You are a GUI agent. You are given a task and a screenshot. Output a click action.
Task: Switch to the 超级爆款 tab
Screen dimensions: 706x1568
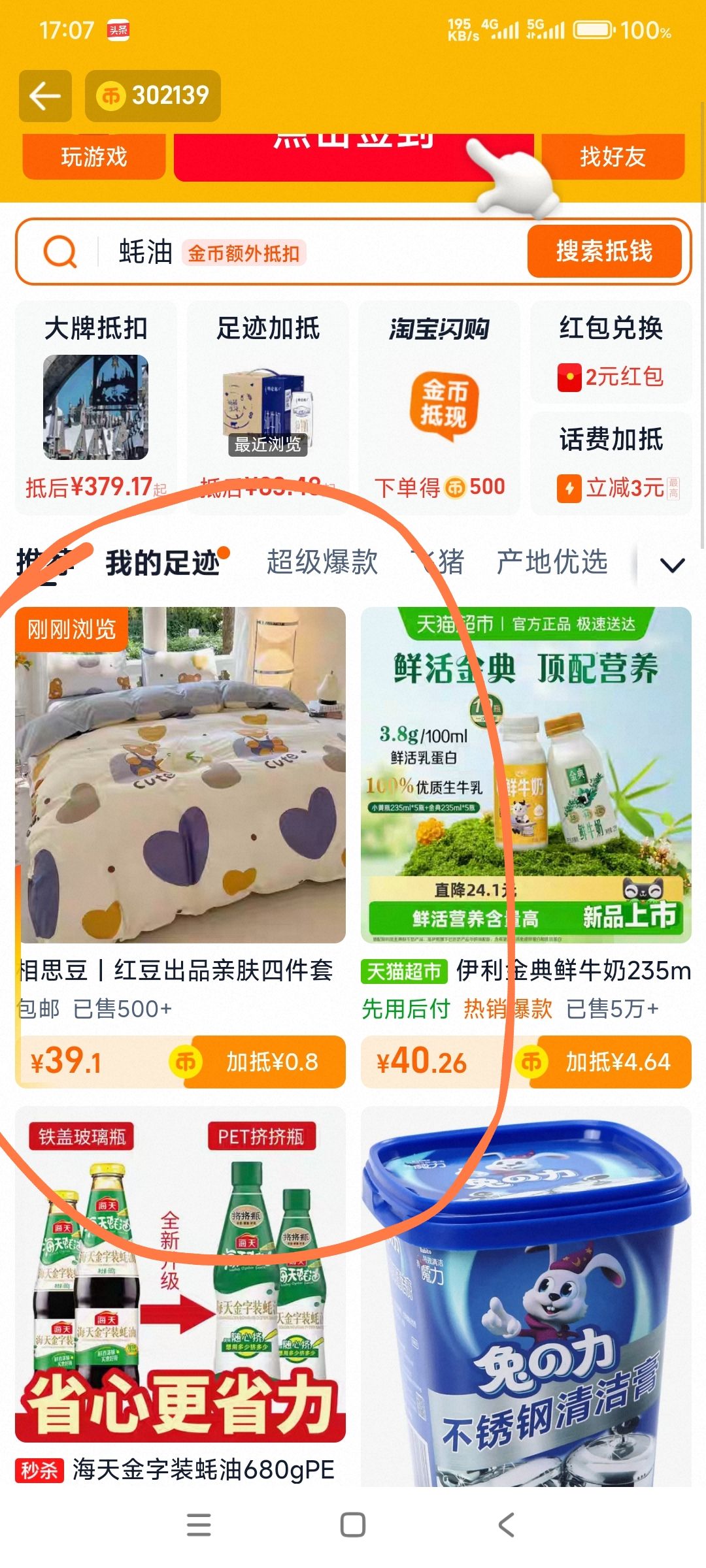coord(322,563)
